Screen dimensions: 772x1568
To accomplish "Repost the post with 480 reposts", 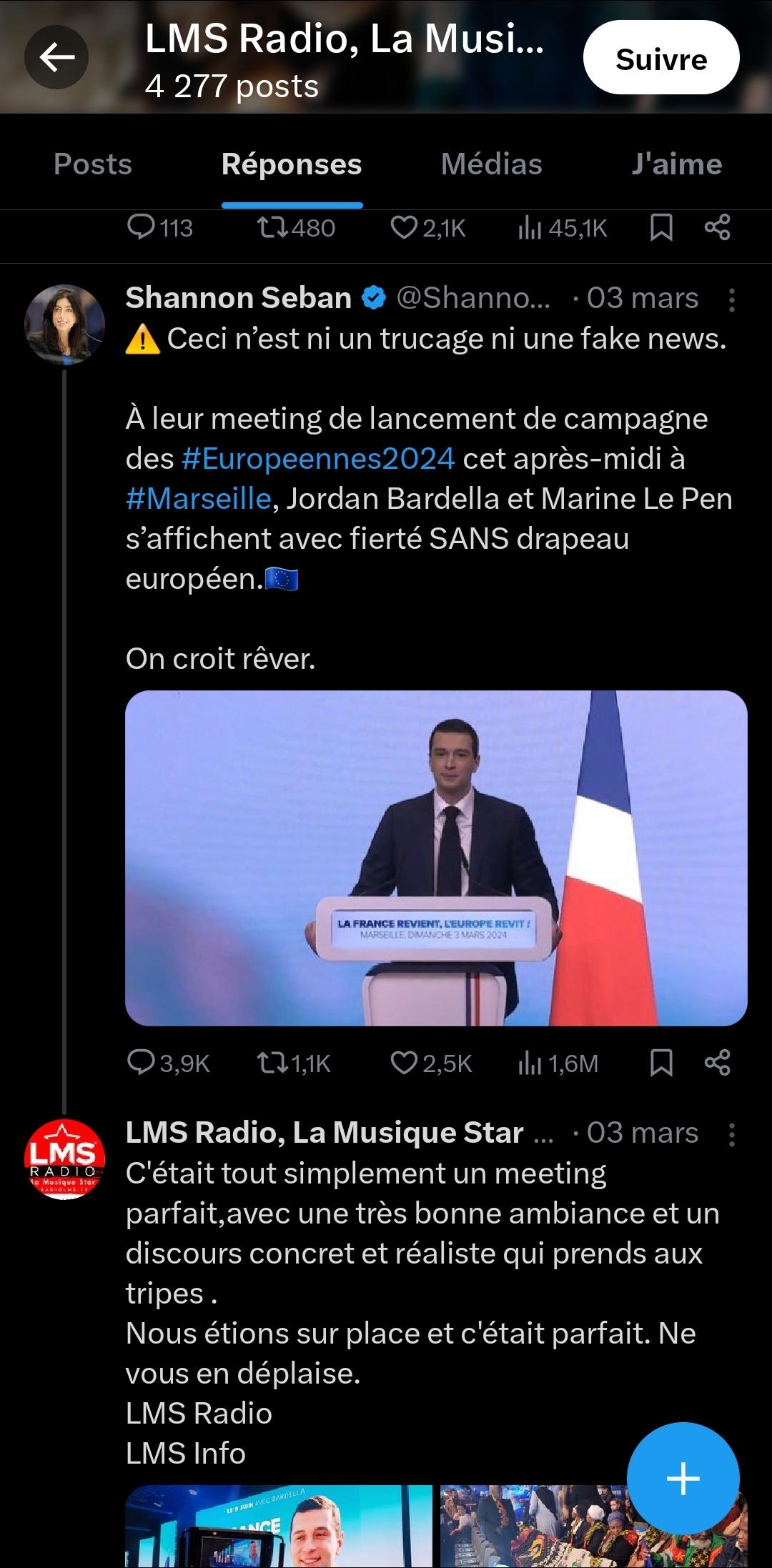I will pyautogui.click(x=296, y=228).
